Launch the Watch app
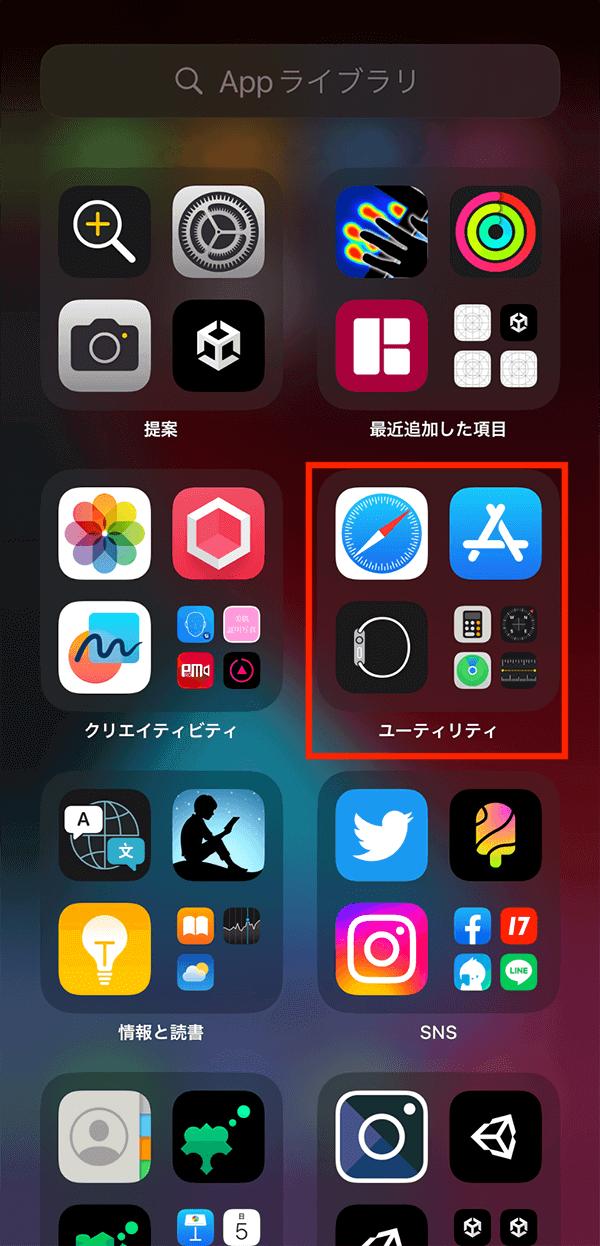Image resolution: width=600 pixels, height=1246 pixels. point(381,647)
